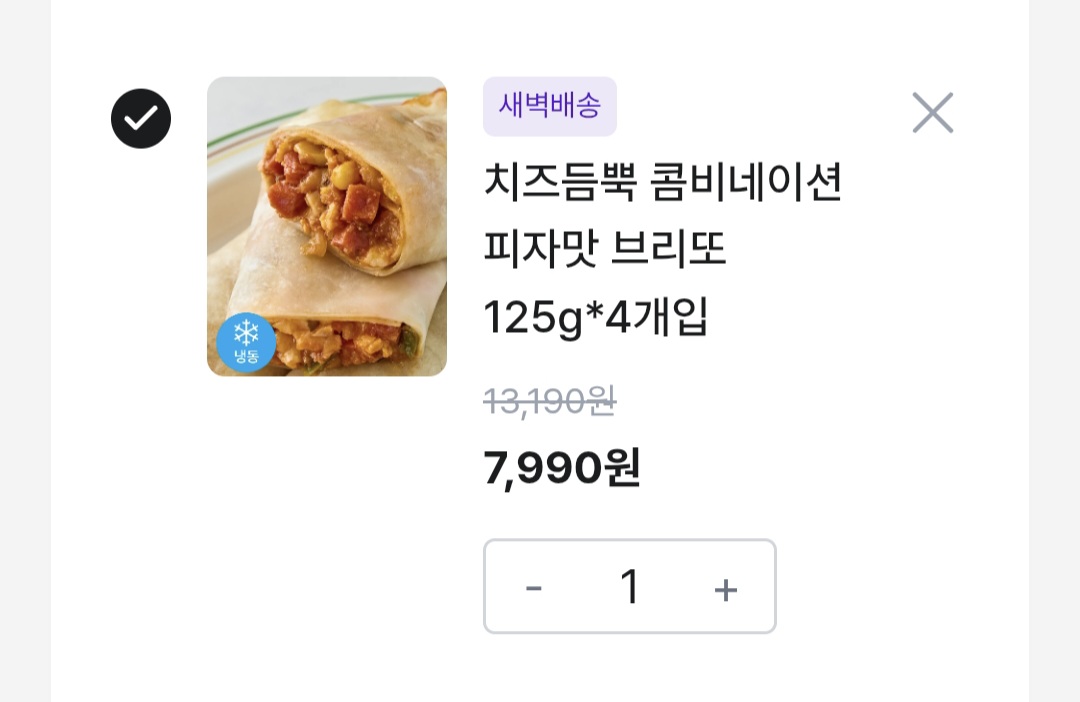This screenshot has height=702, width=1080.
Task: Open the 피자맛 브리또 product image
Action: pos(327,226)
